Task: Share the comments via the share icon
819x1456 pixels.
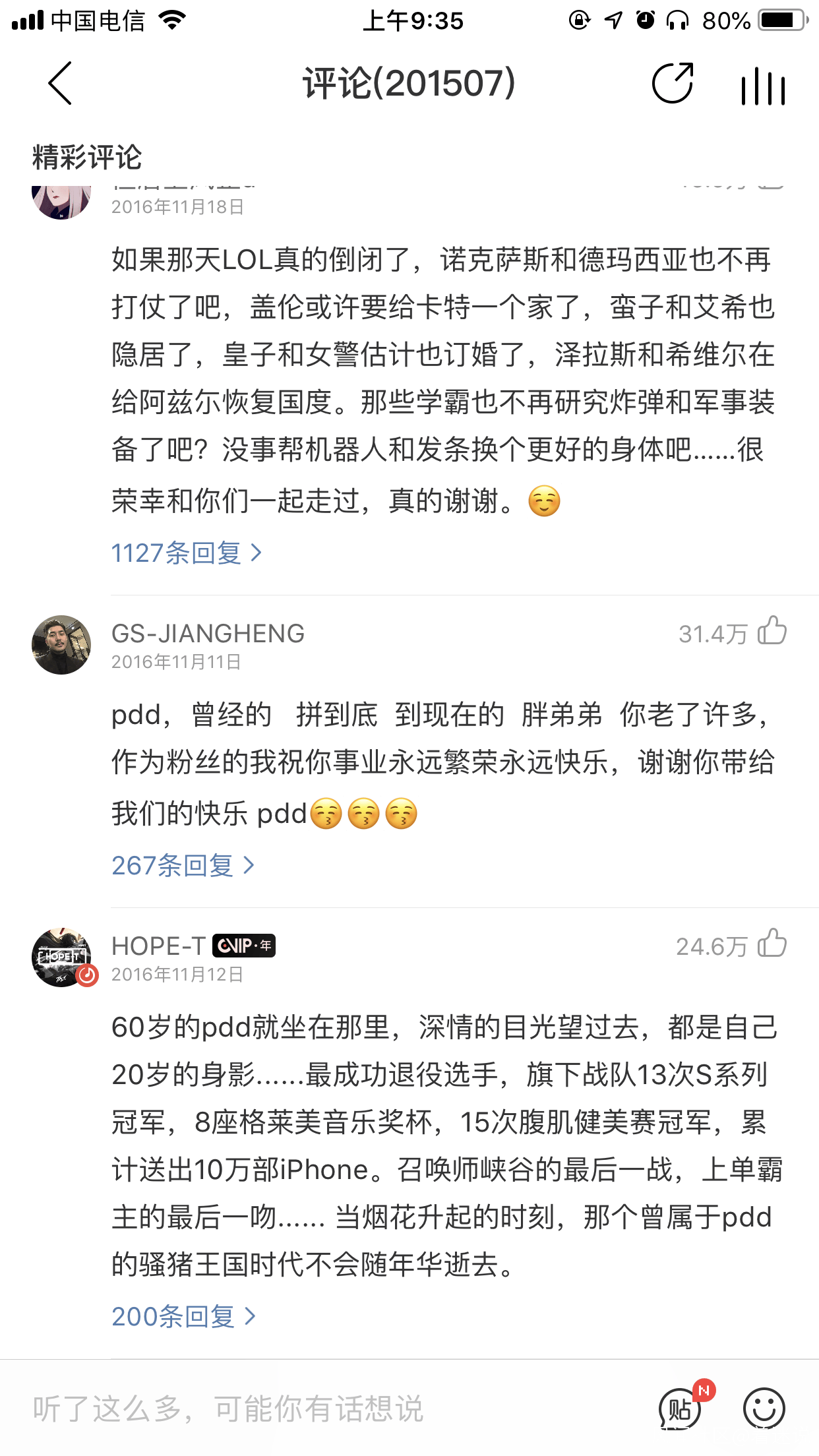Action: pos(672,84)
